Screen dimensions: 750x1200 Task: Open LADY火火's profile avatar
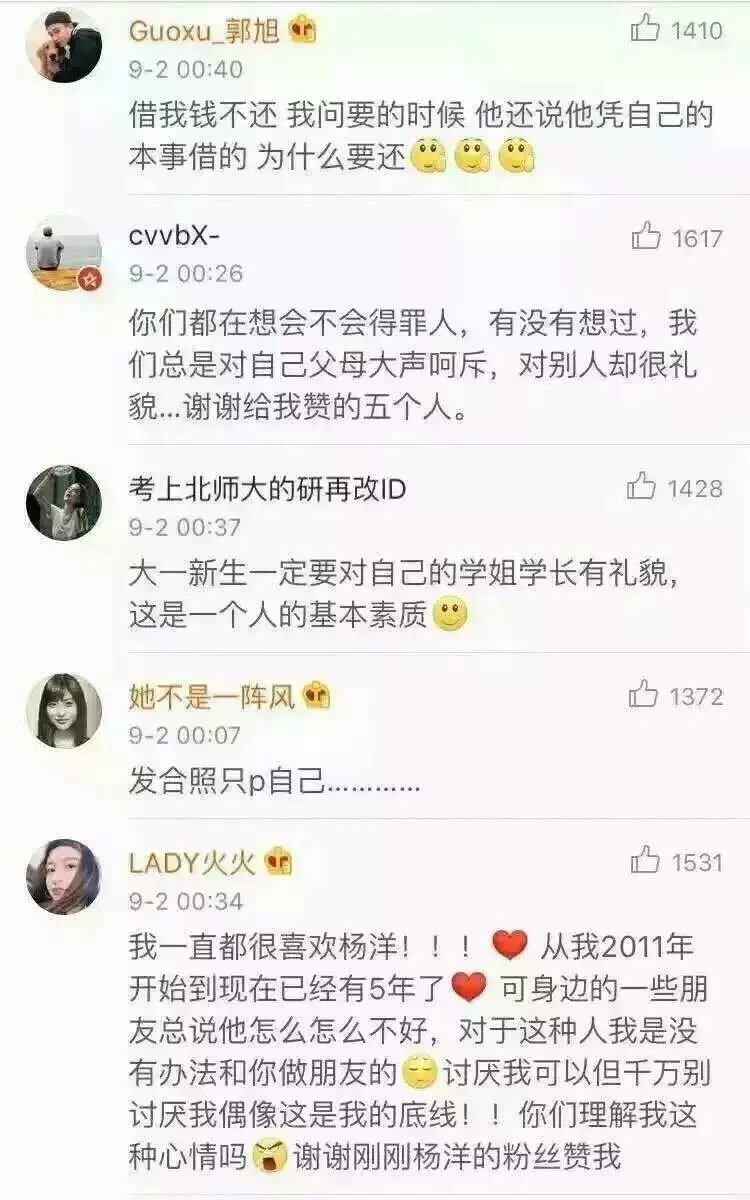click(x=64, y=877)
